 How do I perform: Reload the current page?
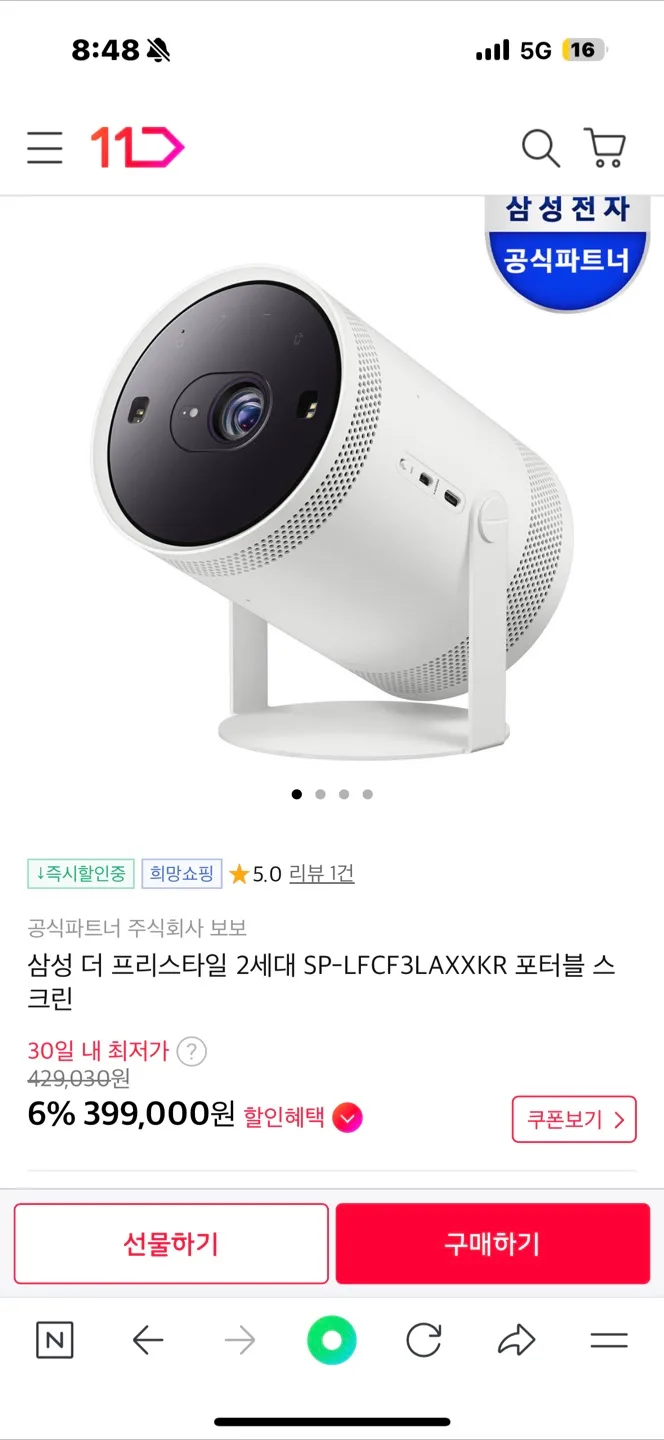(424, 1340)
